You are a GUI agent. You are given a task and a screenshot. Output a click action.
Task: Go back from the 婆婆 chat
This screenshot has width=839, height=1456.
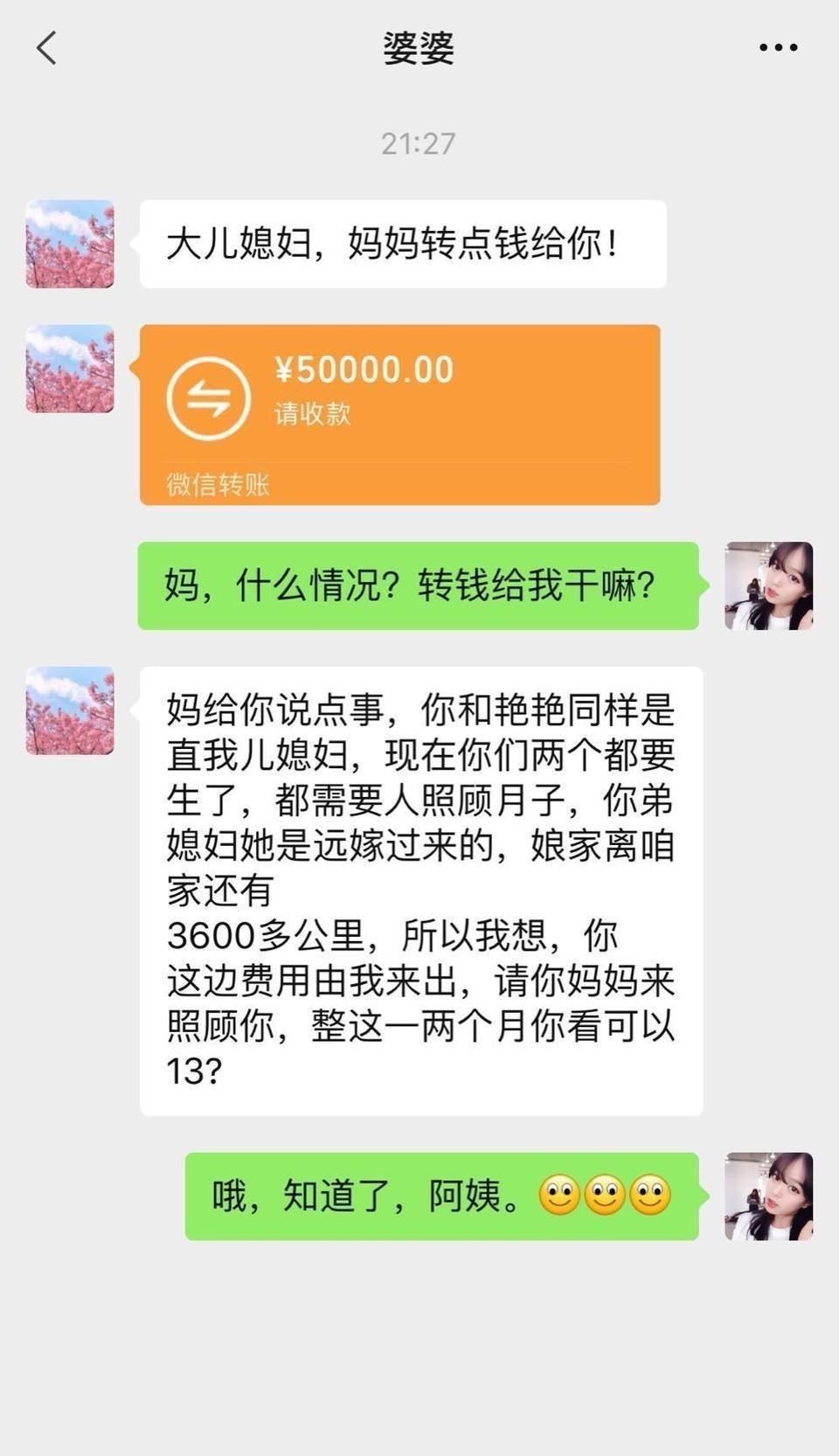(47, 48)
